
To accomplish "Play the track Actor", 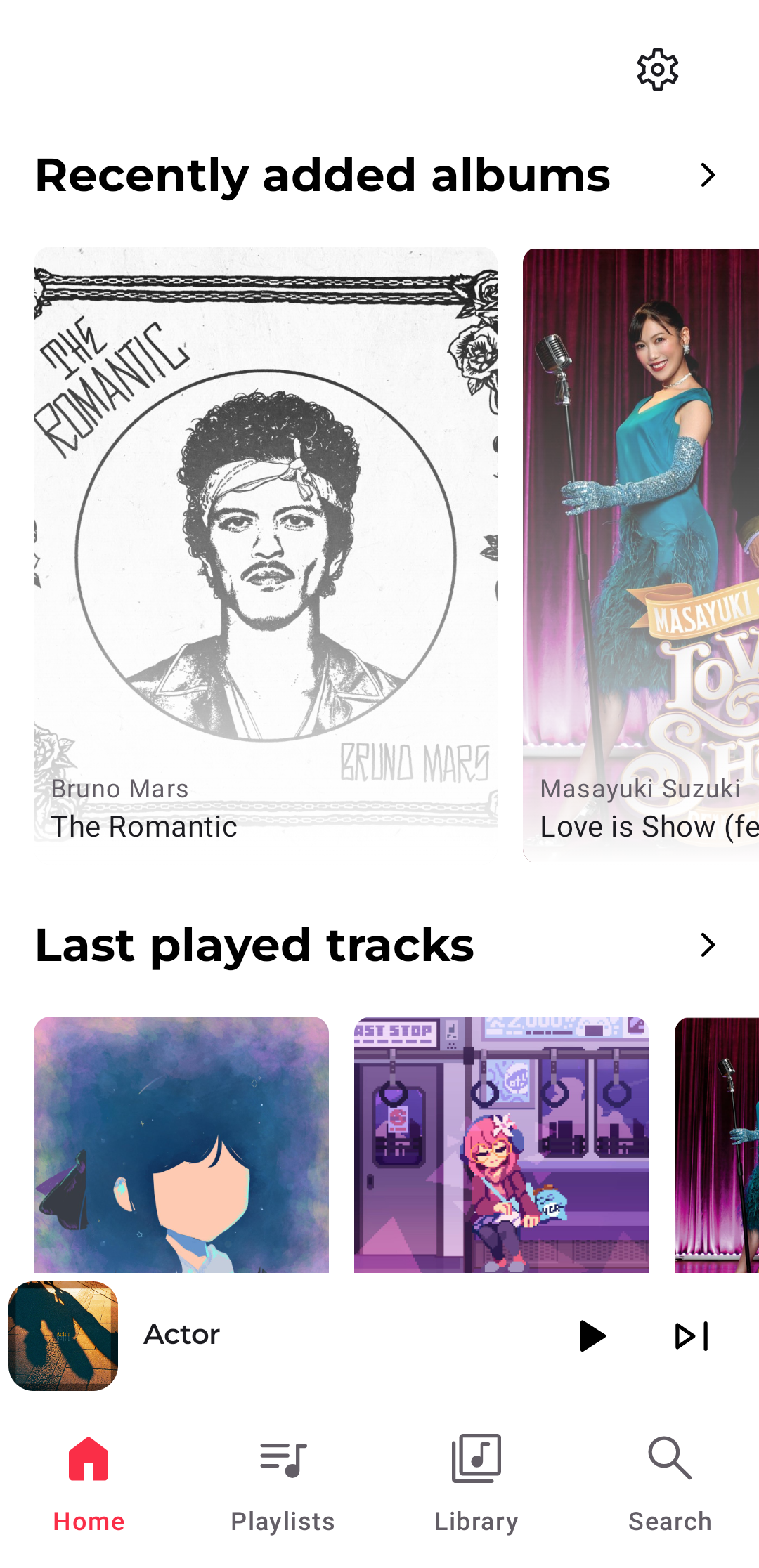I will (592, 1335).
